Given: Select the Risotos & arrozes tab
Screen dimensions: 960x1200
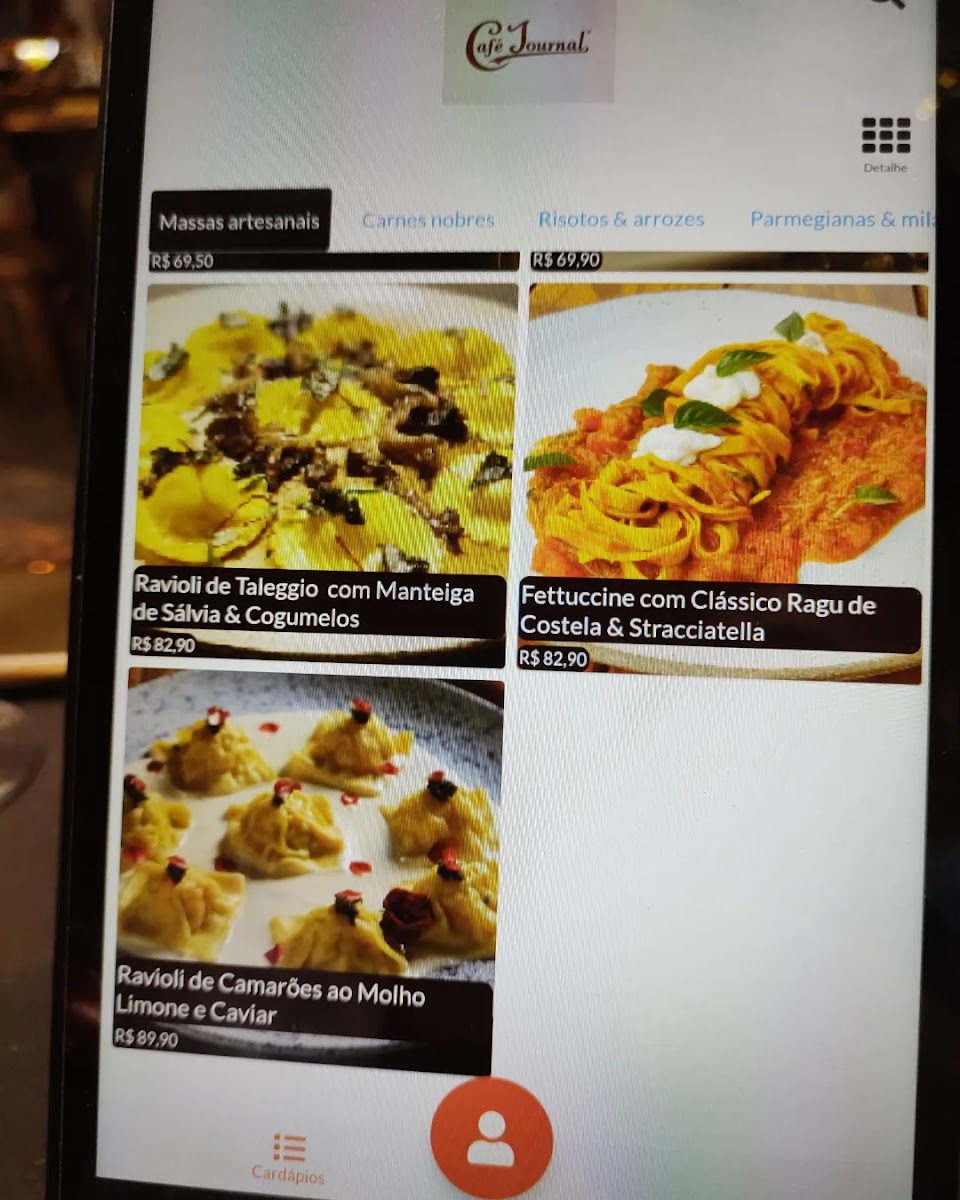Looking at the screenshot, I should pyautogui.click(x=621, y=219).
